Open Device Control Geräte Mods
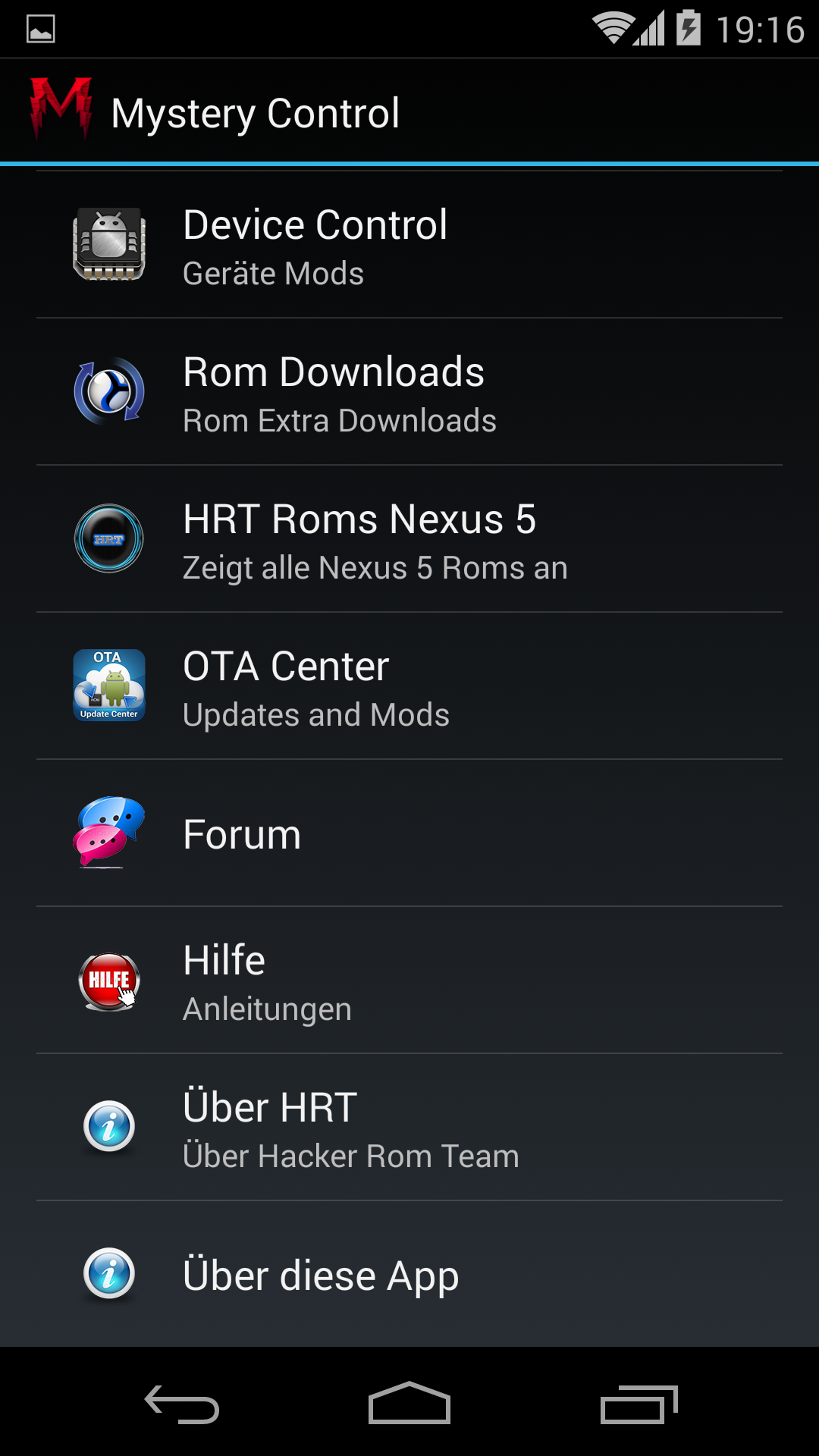The width and height of the screenshot is (819, 1456). 409,245
